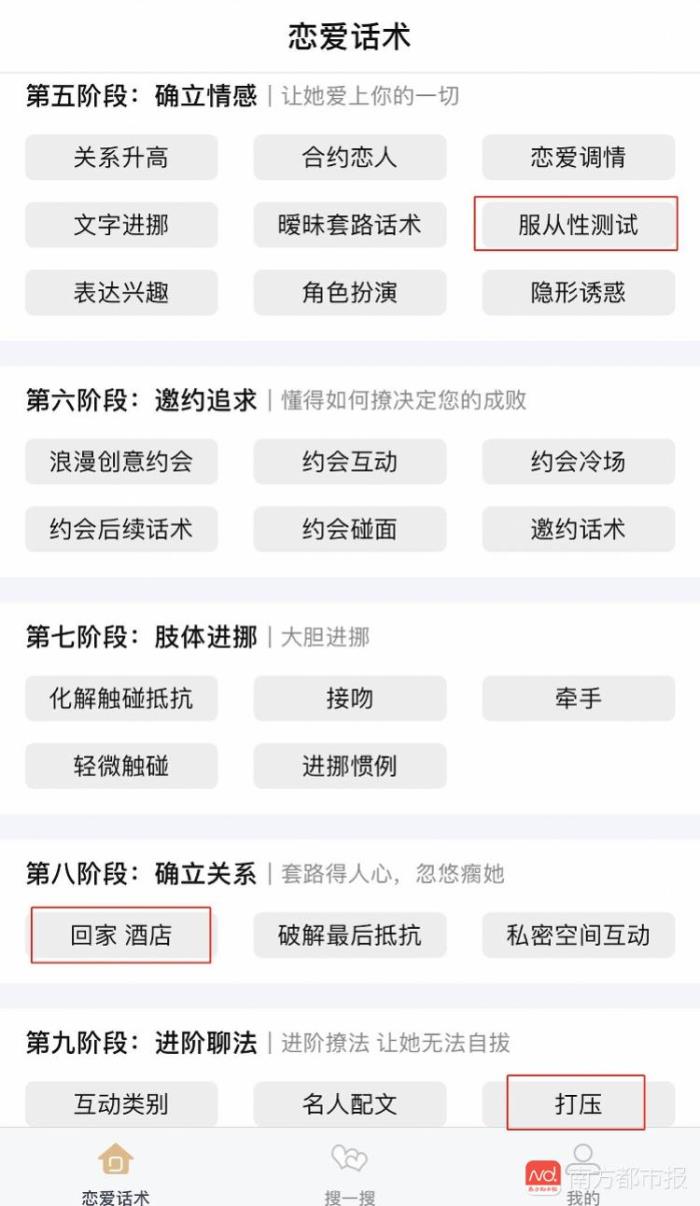Open the 合约恋人 topic
This screenshot has height=1206, width=700.
click(x=349, y=157)
